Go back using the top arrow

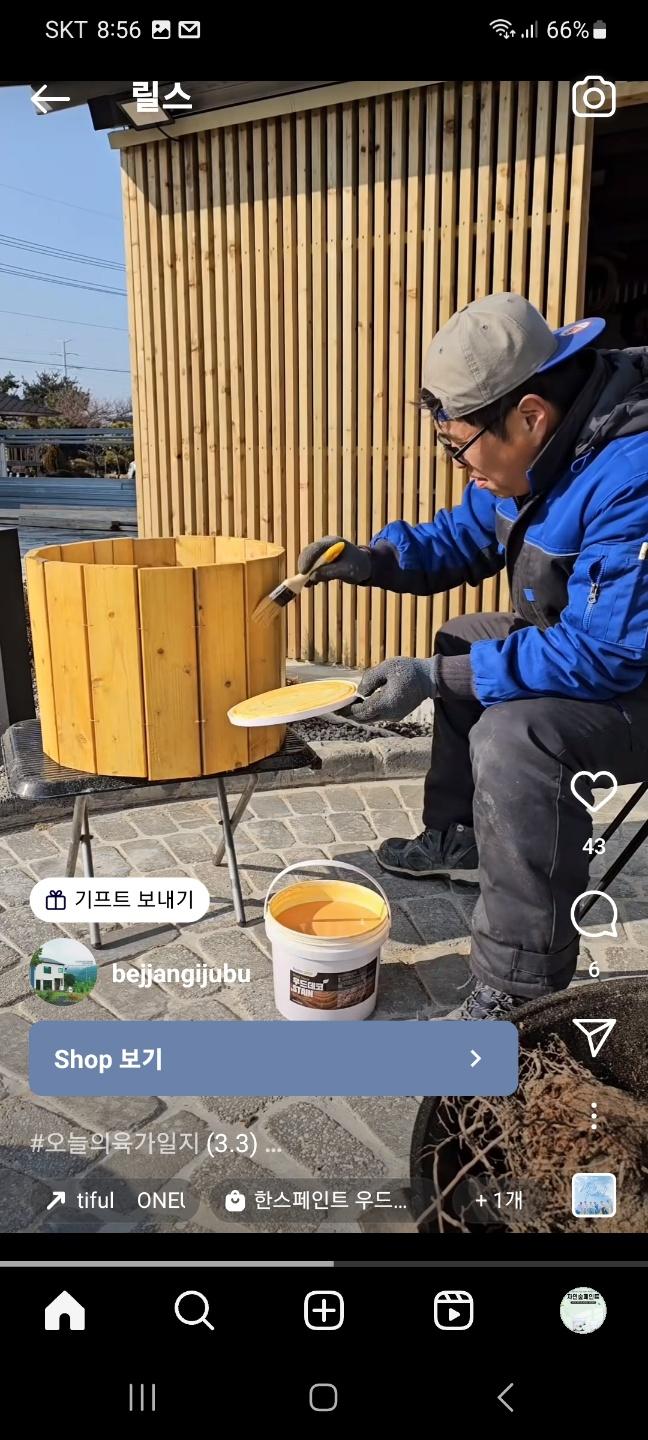(x=49, y=98)
